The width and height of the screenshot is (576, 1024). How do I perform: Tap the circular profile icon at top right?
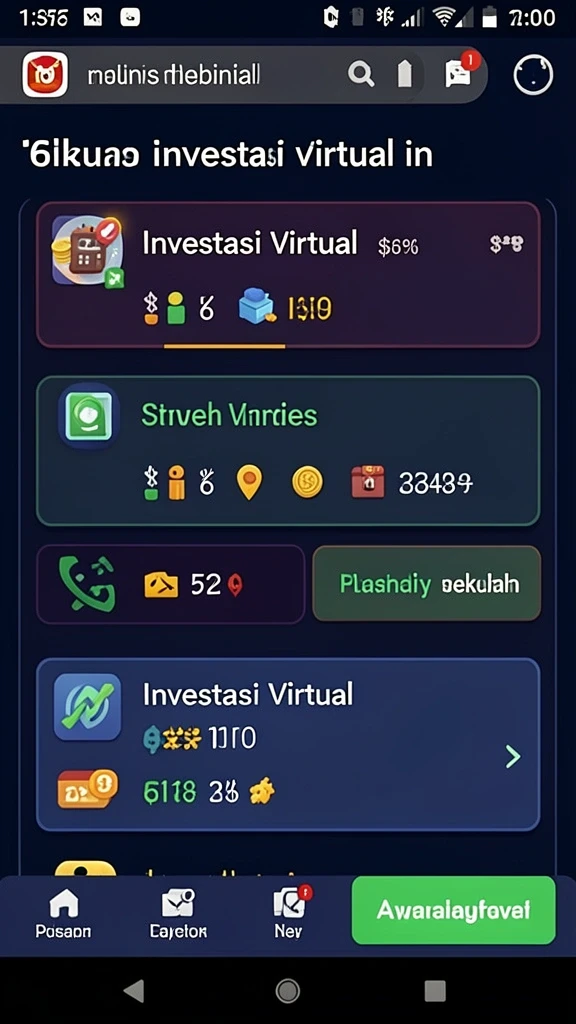tap(533, 75)
